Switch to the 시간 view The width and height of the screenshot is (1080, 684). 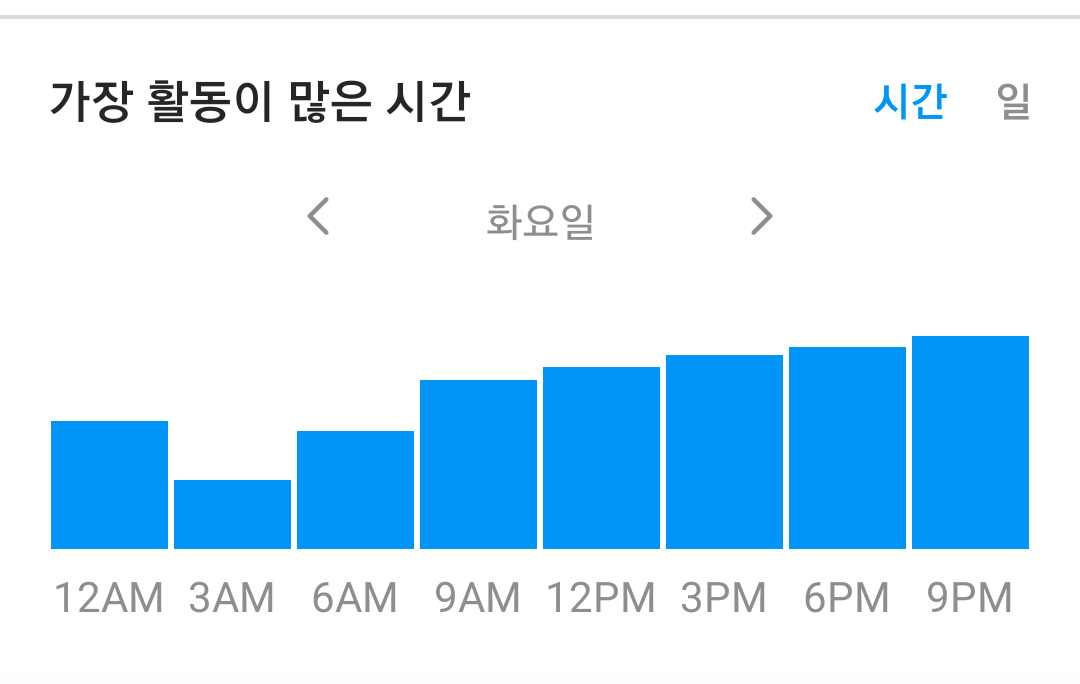pyautogui.click(x=910, y=101)
